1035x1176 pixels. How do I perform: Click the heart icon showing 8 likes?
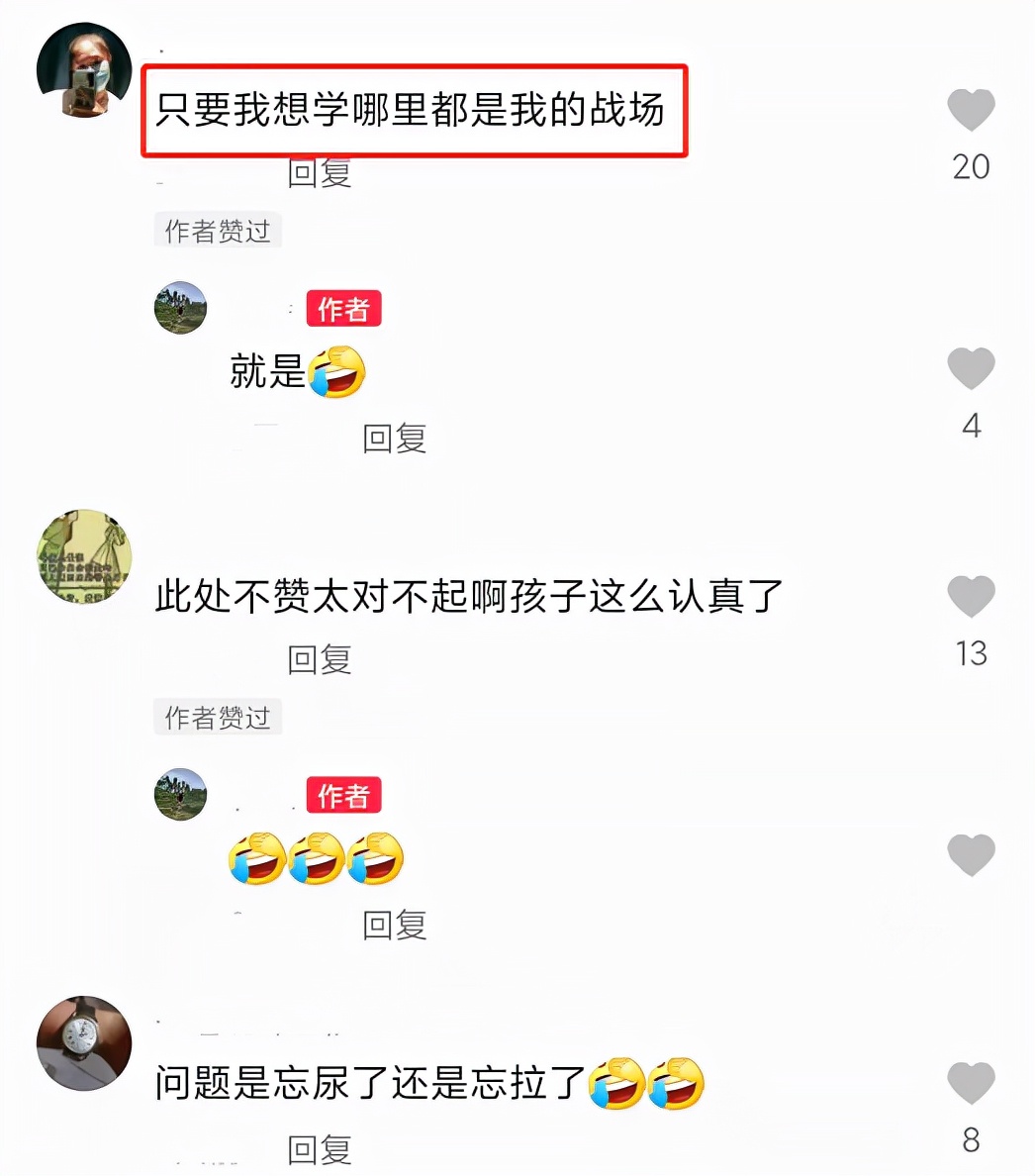point(971,1083)
